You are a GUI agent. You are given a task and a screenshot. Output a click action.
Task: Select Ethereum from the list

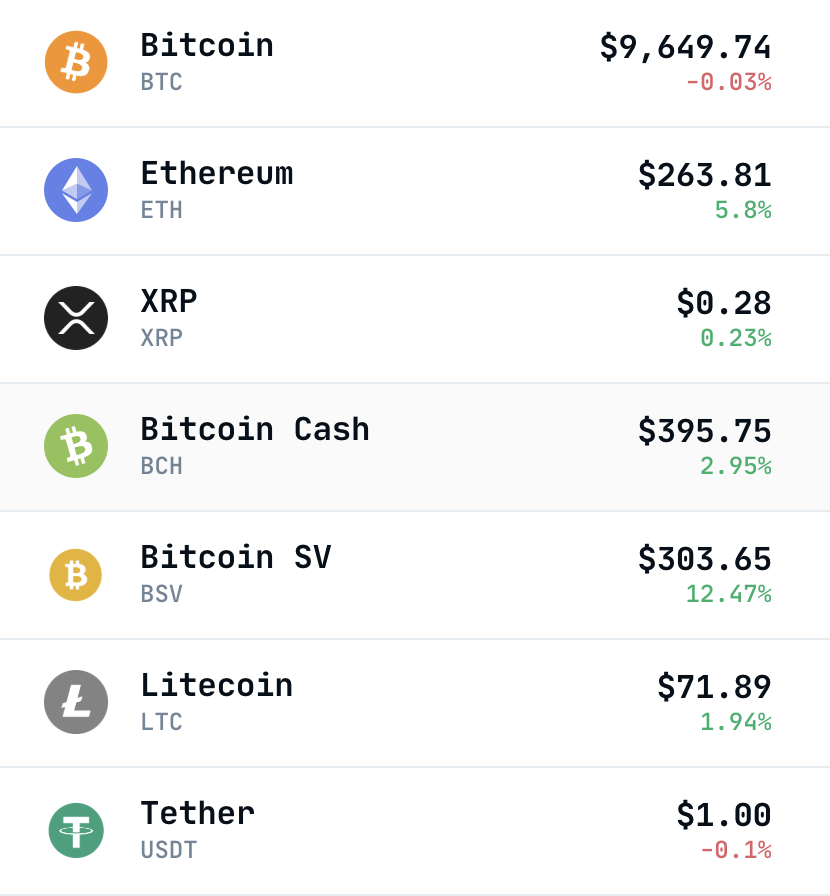point(415,190)
